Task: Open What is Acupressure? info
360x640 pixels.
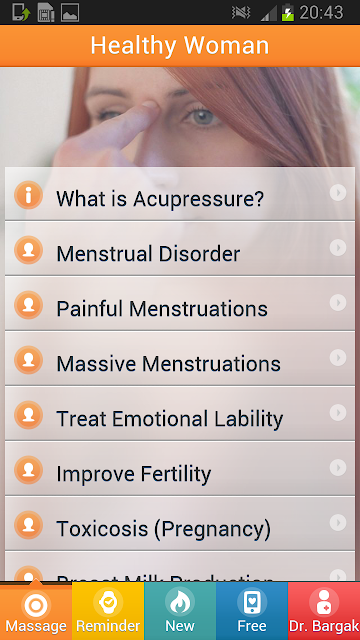Action: [180, 194]
